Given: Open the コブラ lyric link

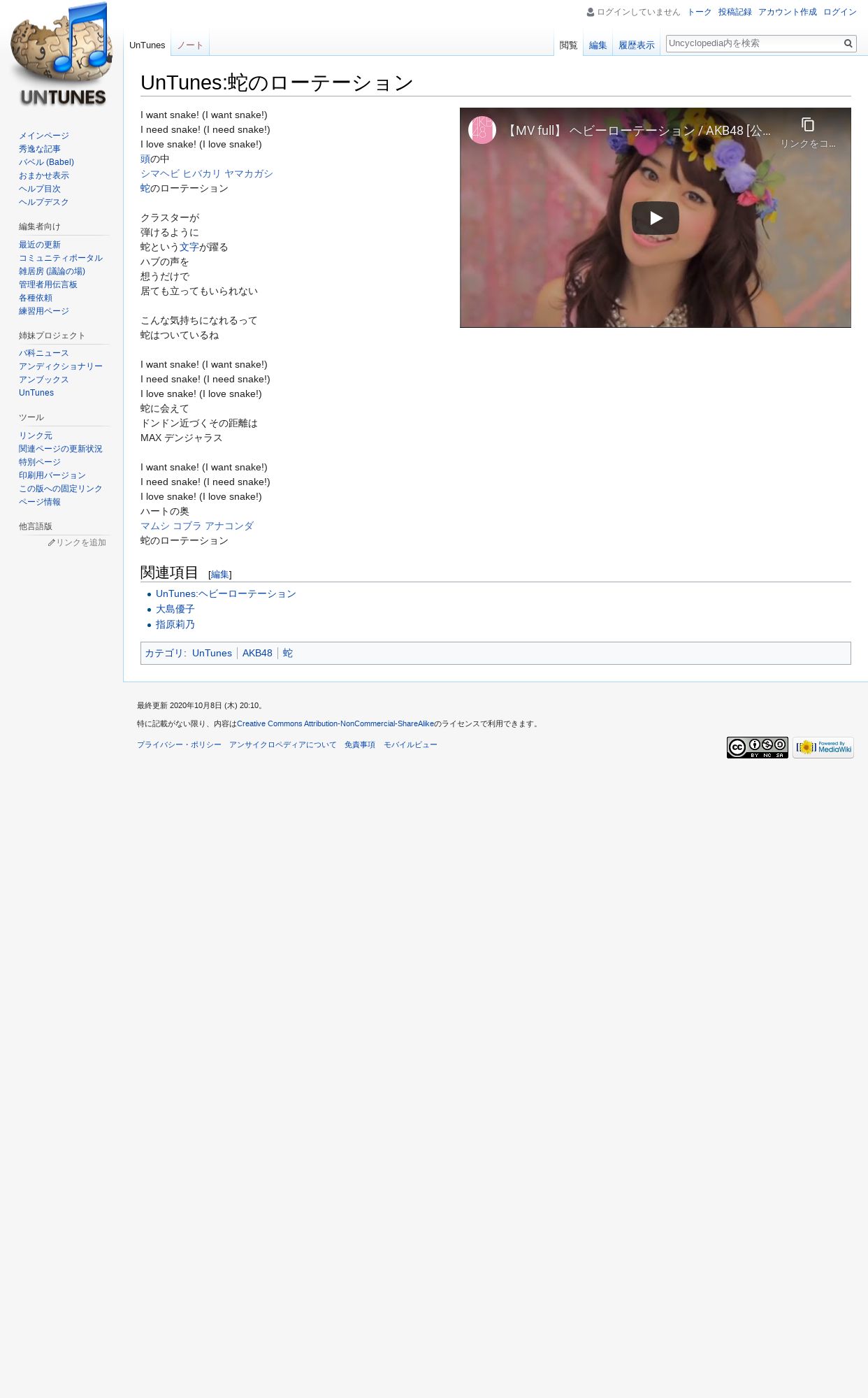Looking at the screenshot, I should click(x=187, y=526).
